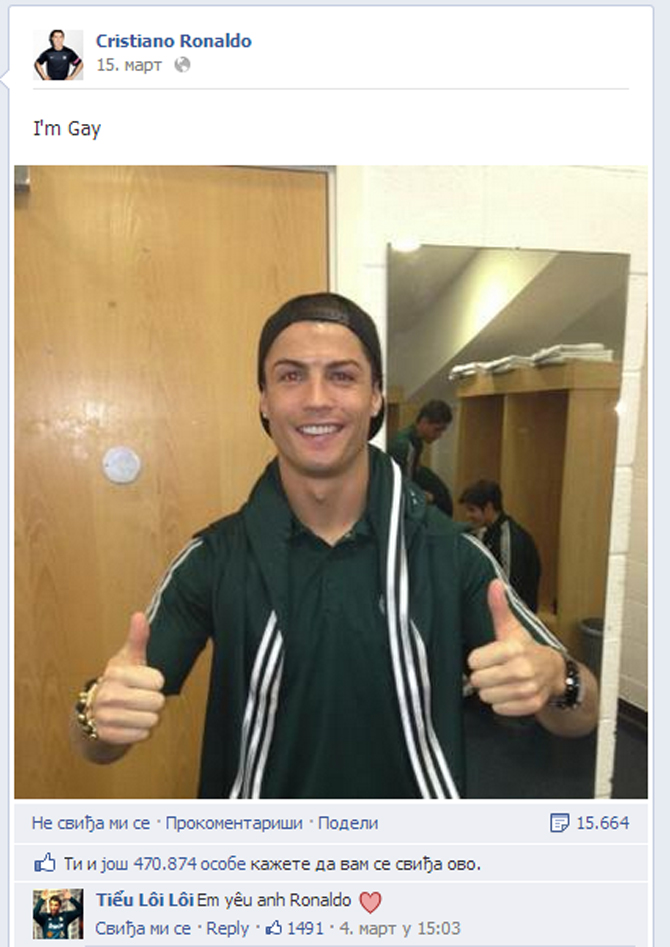Tap Tiểu Lôi Lôi's comment avatar
Screen dimensions: 670x947
pyautogui.click(x=58, y=912)
